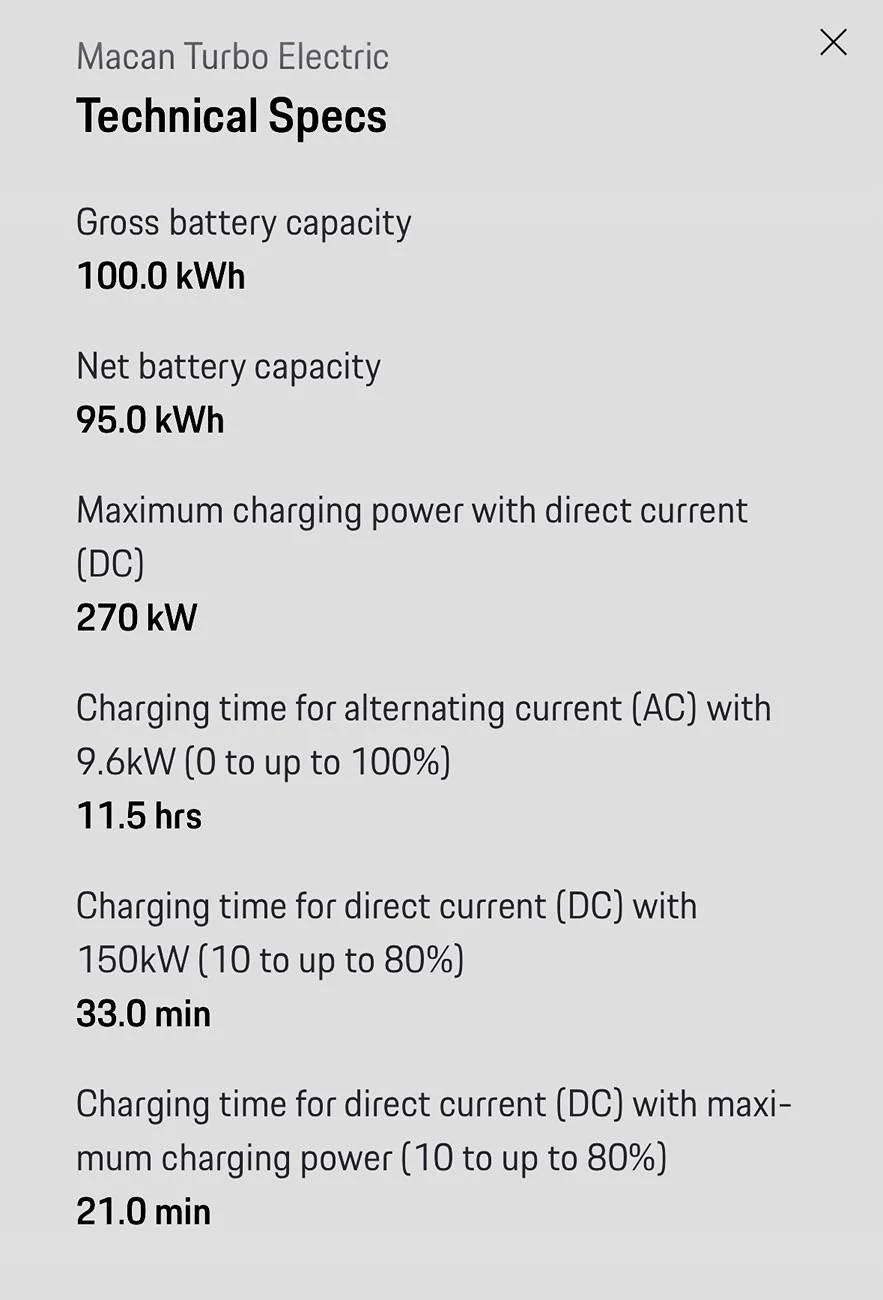Click the 270 kW value
This screenshot has width=883, height=1300.
pyautogui.click(x=136, y=618)
